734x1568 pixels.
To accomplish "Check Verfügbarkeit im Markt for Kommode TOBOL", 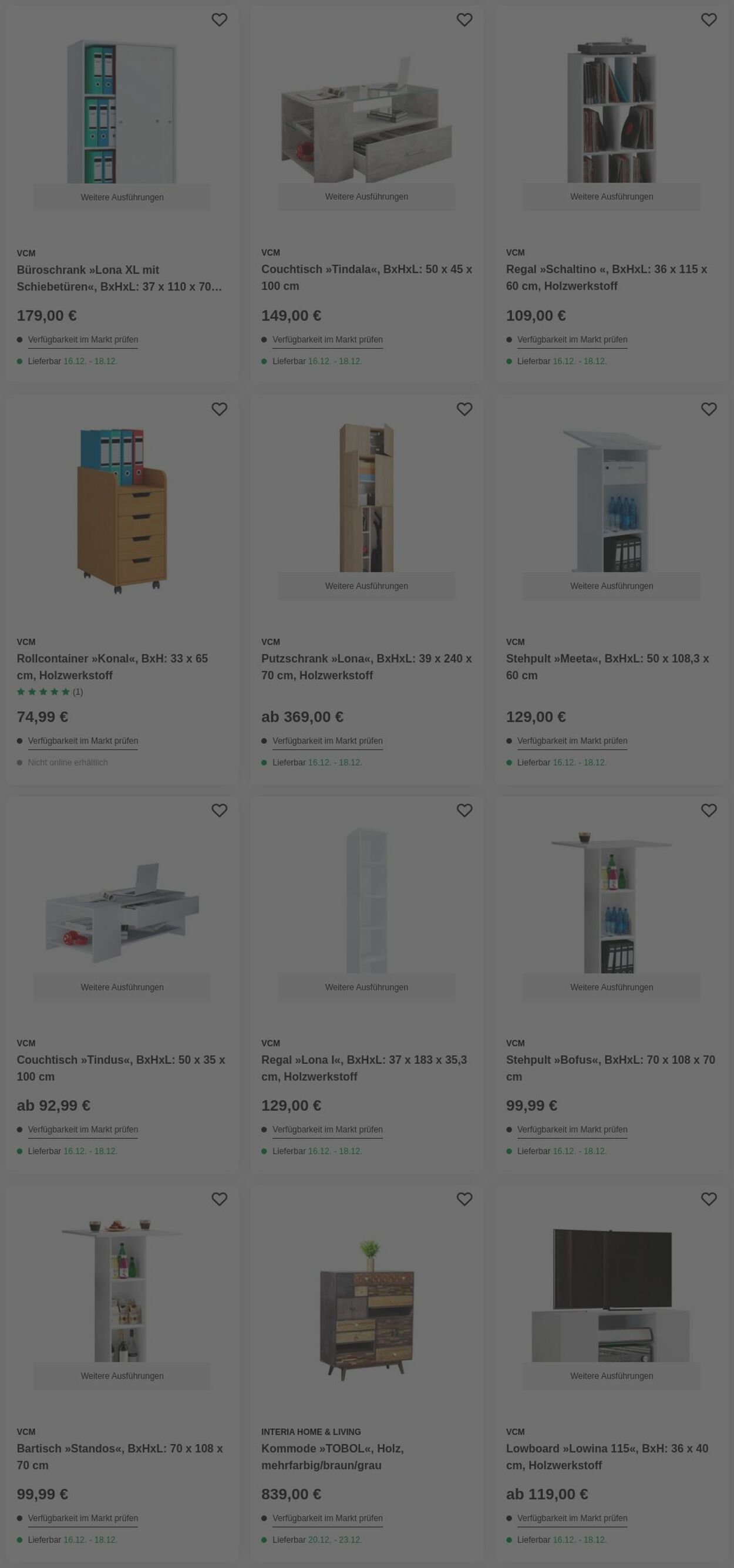I will coord(328,1518).
